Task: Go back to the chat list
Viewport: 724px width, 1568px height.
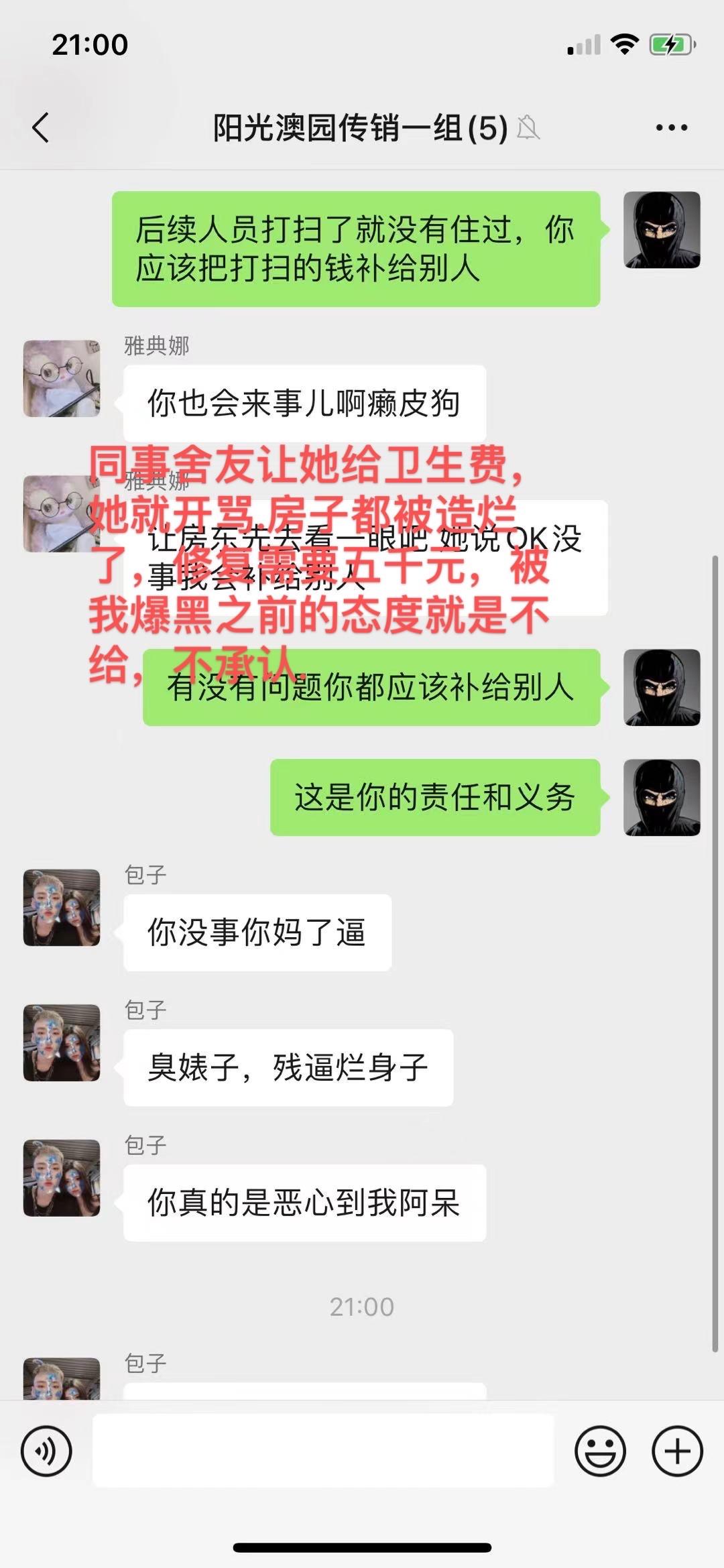Action: (x=41, y=127)
